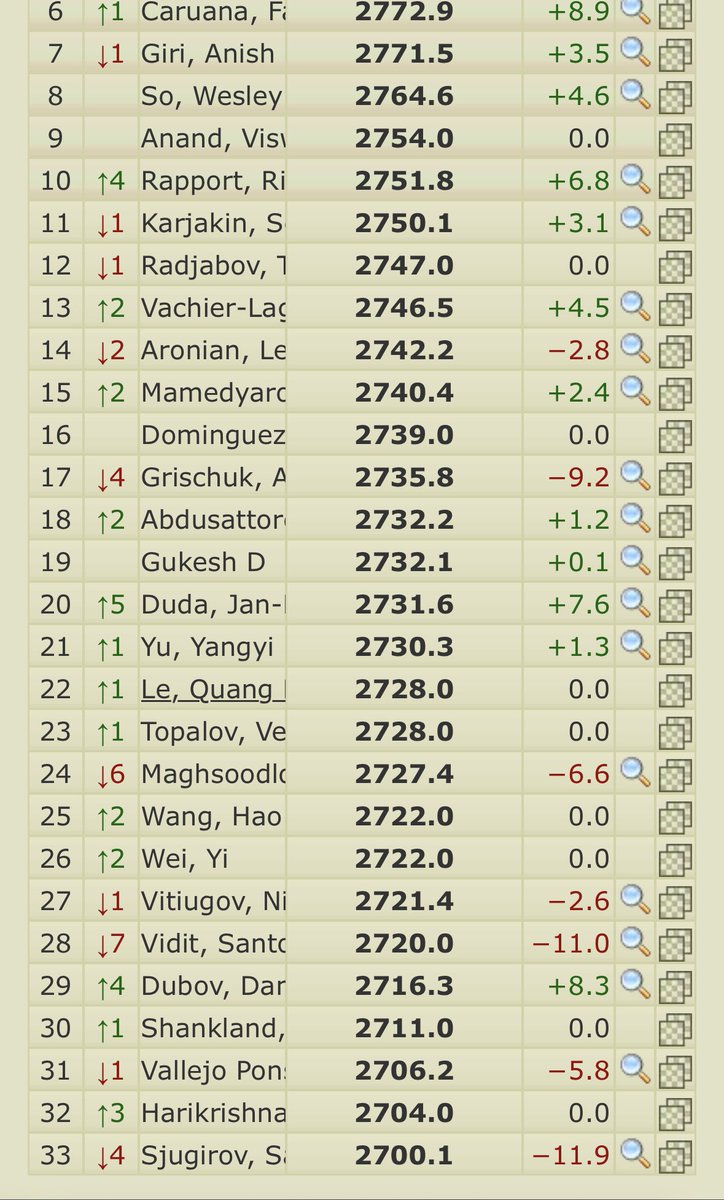
Task: View rating details for So, Wesley
Action: coord(635,96)
